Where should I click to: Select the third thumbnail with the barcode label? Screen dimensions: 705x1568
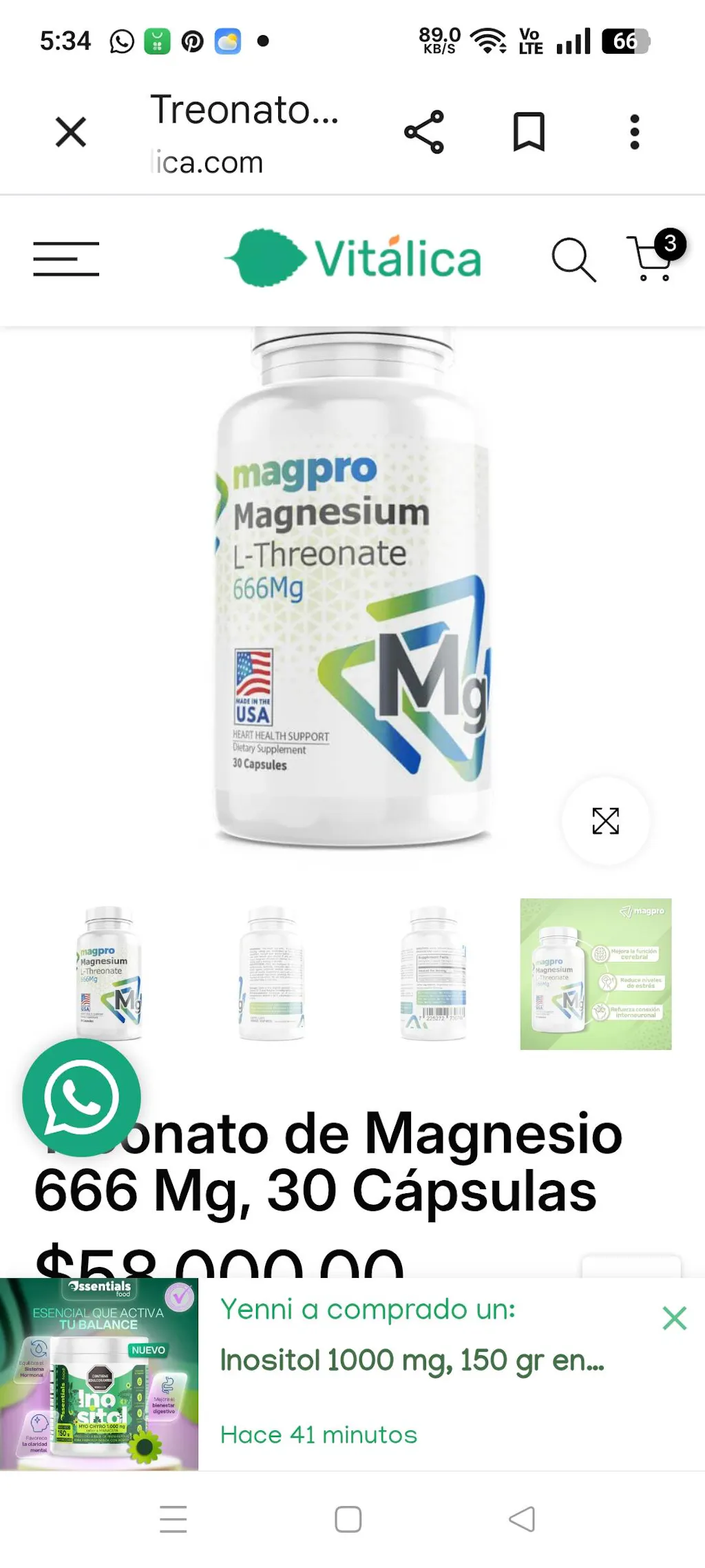tap(433, 973)
